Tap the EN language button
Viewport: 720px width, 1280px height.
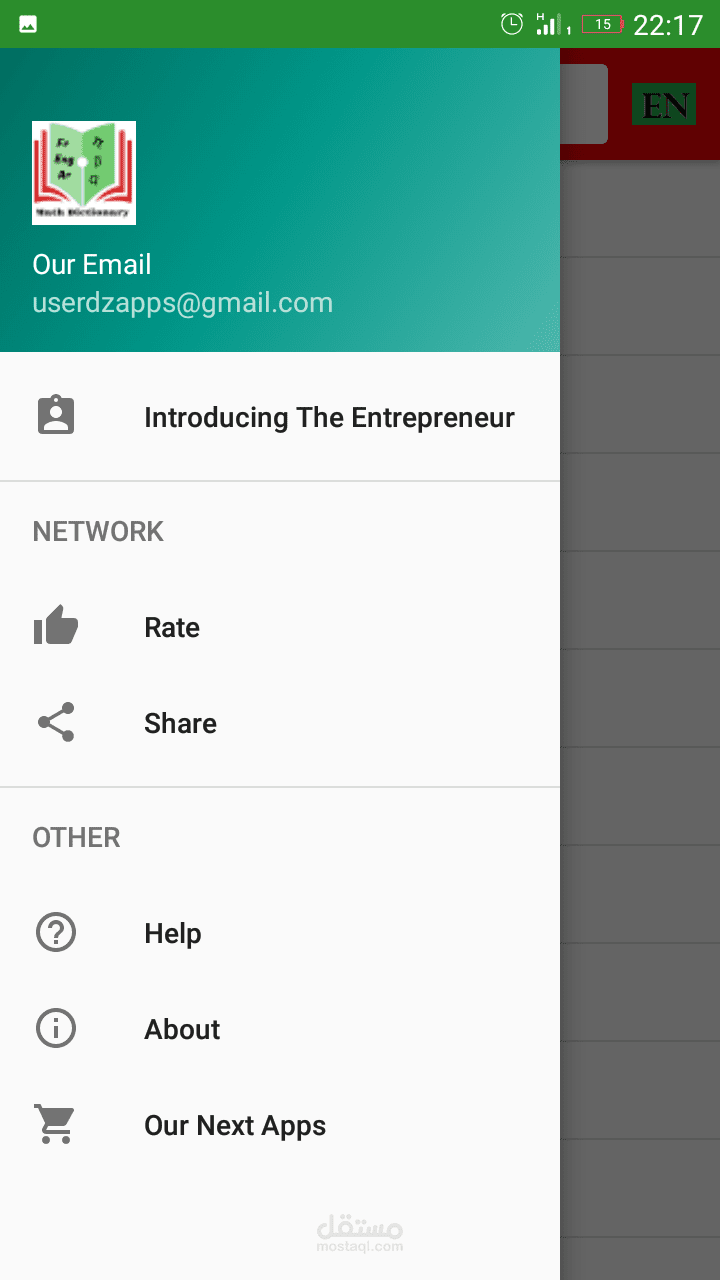point(664,105)
